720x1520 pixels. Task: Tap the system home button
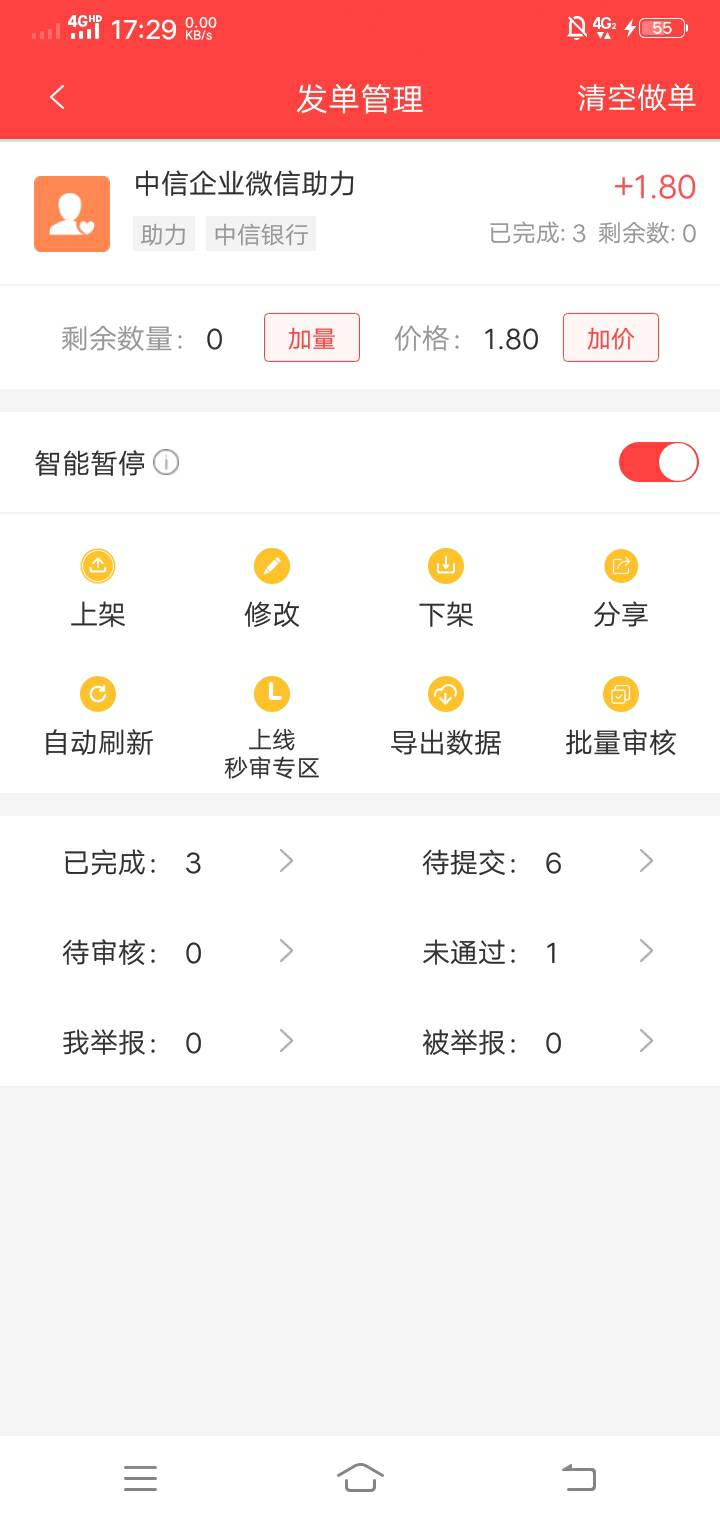point(360,1477)
